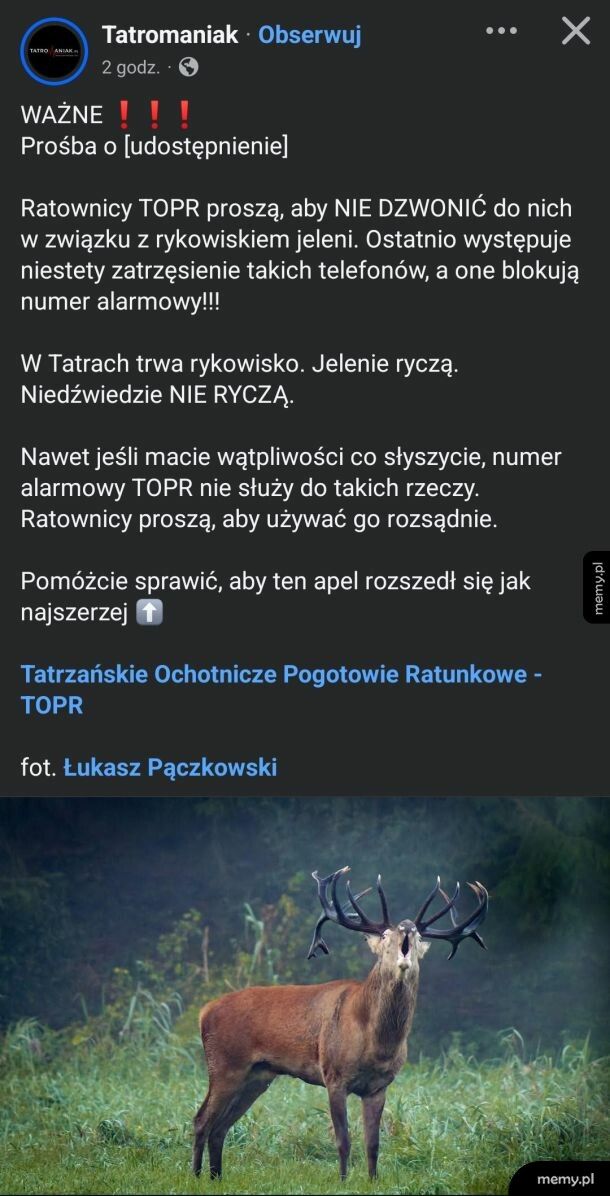Screen dimensions: 610x1196
Task: Follow the page via Obserwuj
Action: pos(309,35)
